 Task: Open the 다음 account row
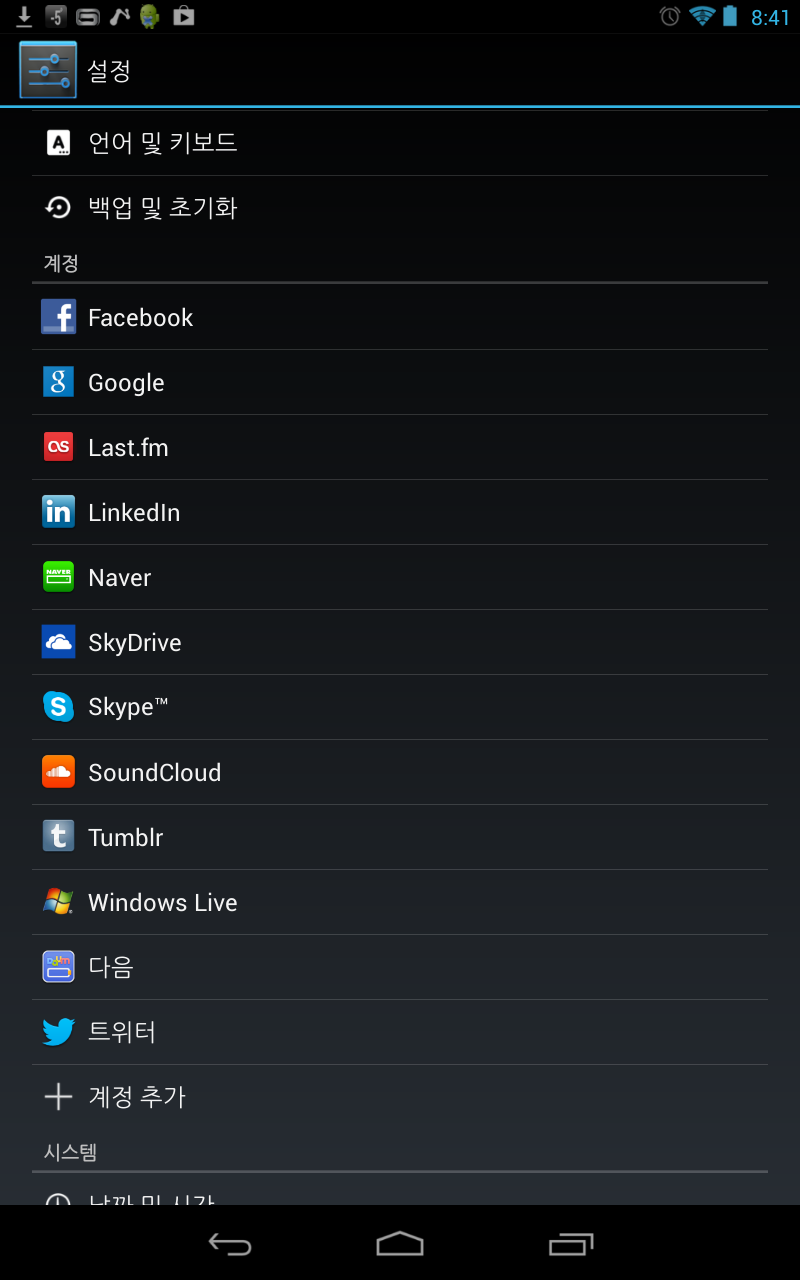pos(400,967)
